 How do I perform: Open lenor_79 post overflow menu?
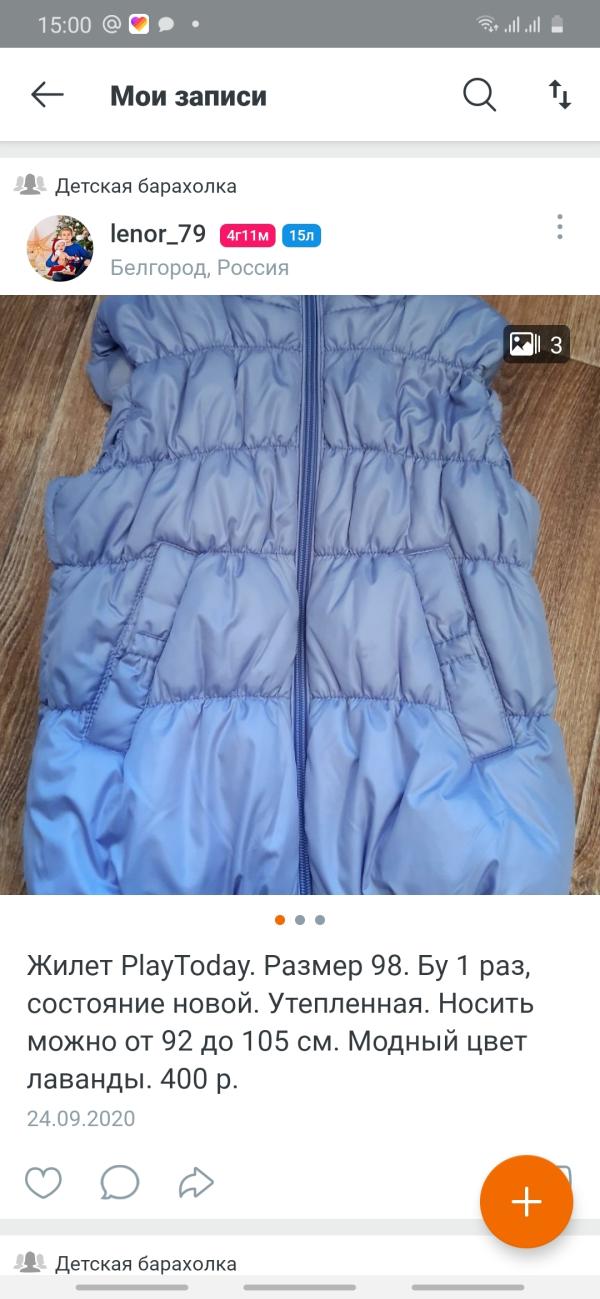[559, 228]
